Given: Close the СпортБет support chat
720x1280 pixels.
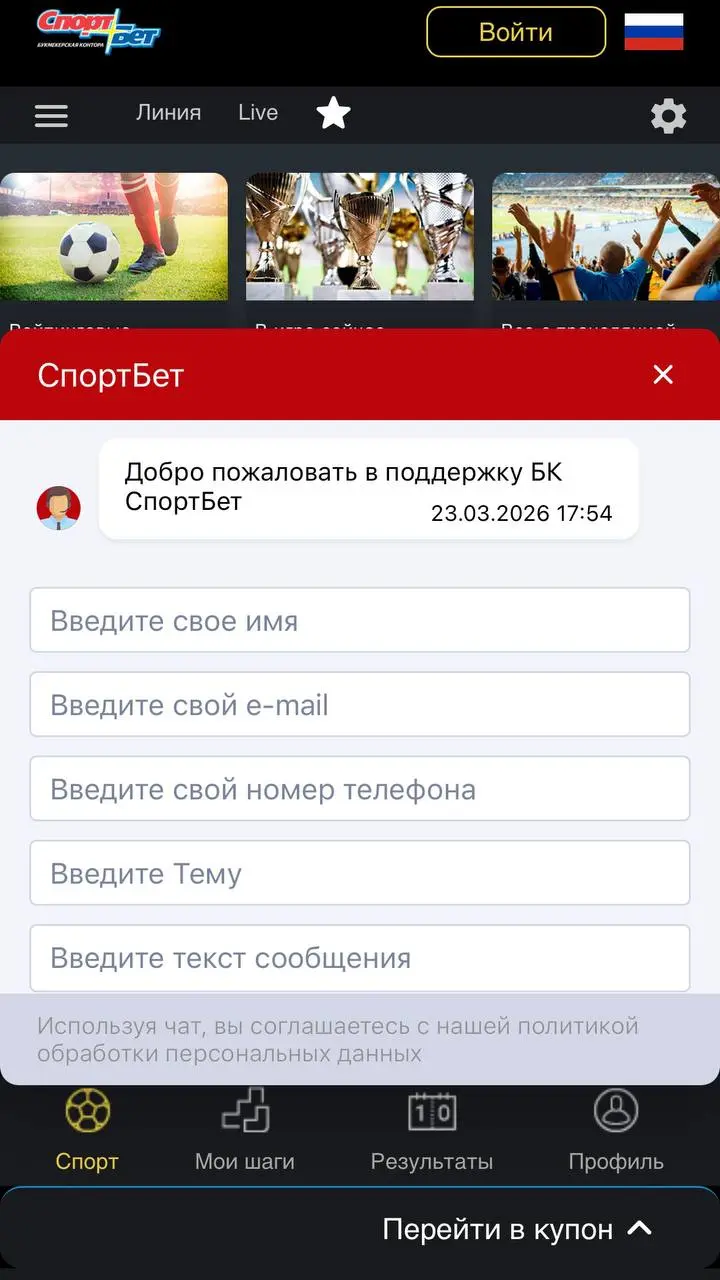Looking at the screenshot, I should (x=663, y=374).
